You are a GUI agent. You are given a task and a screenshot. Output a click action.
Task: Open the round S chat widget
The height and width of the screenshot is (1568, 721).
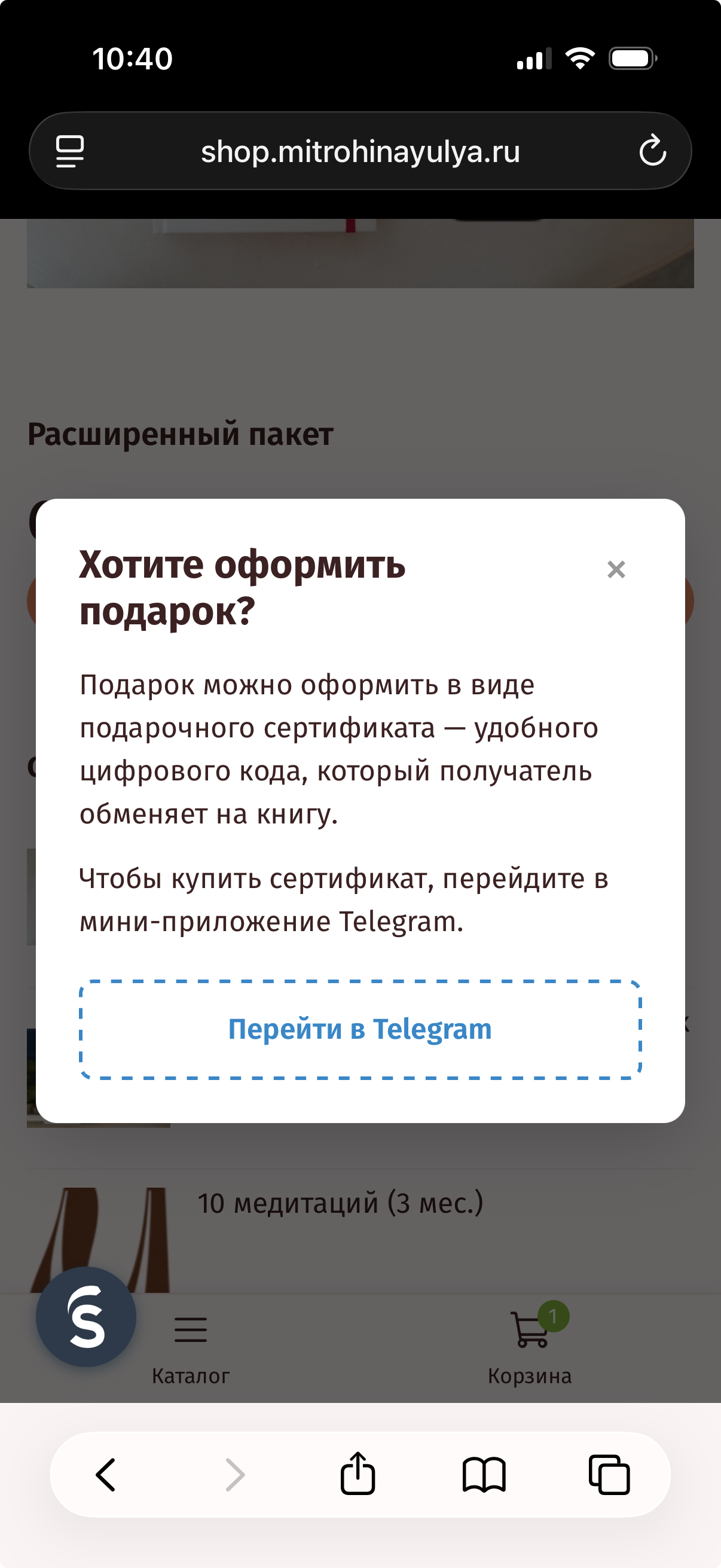tap(85, 1317)
